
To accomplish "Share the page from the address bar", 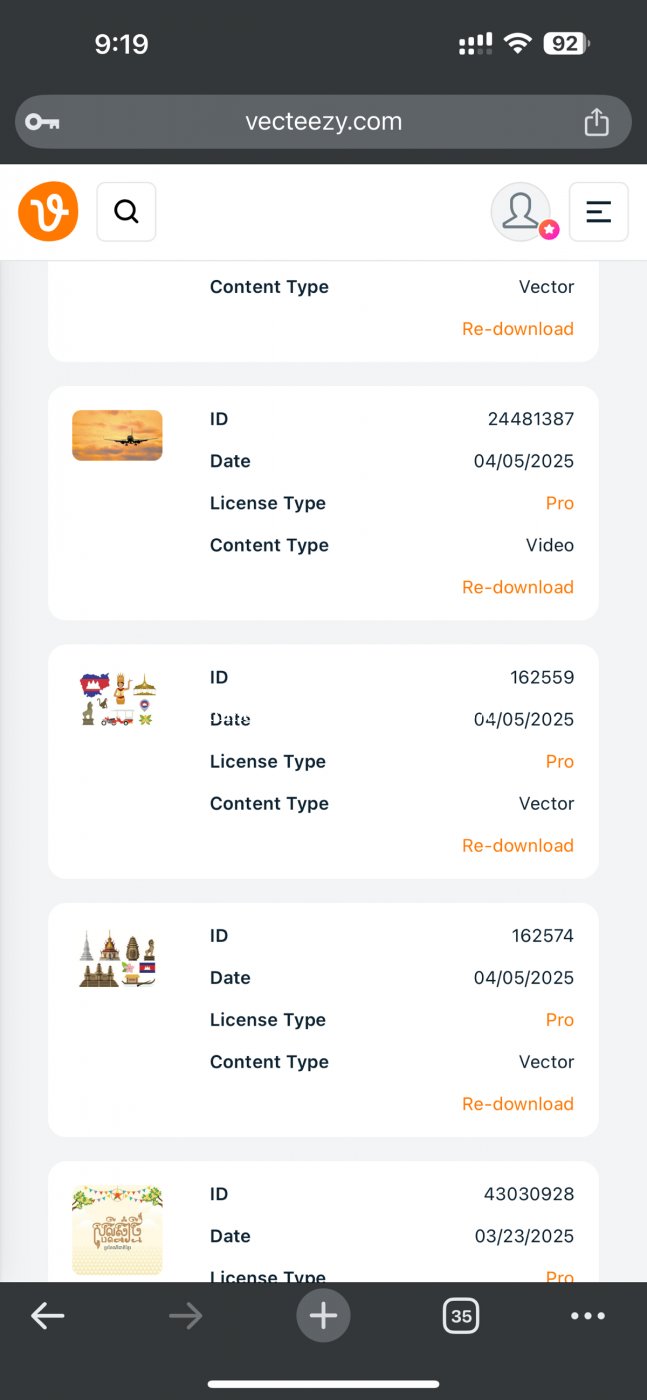I will (596, 122).
